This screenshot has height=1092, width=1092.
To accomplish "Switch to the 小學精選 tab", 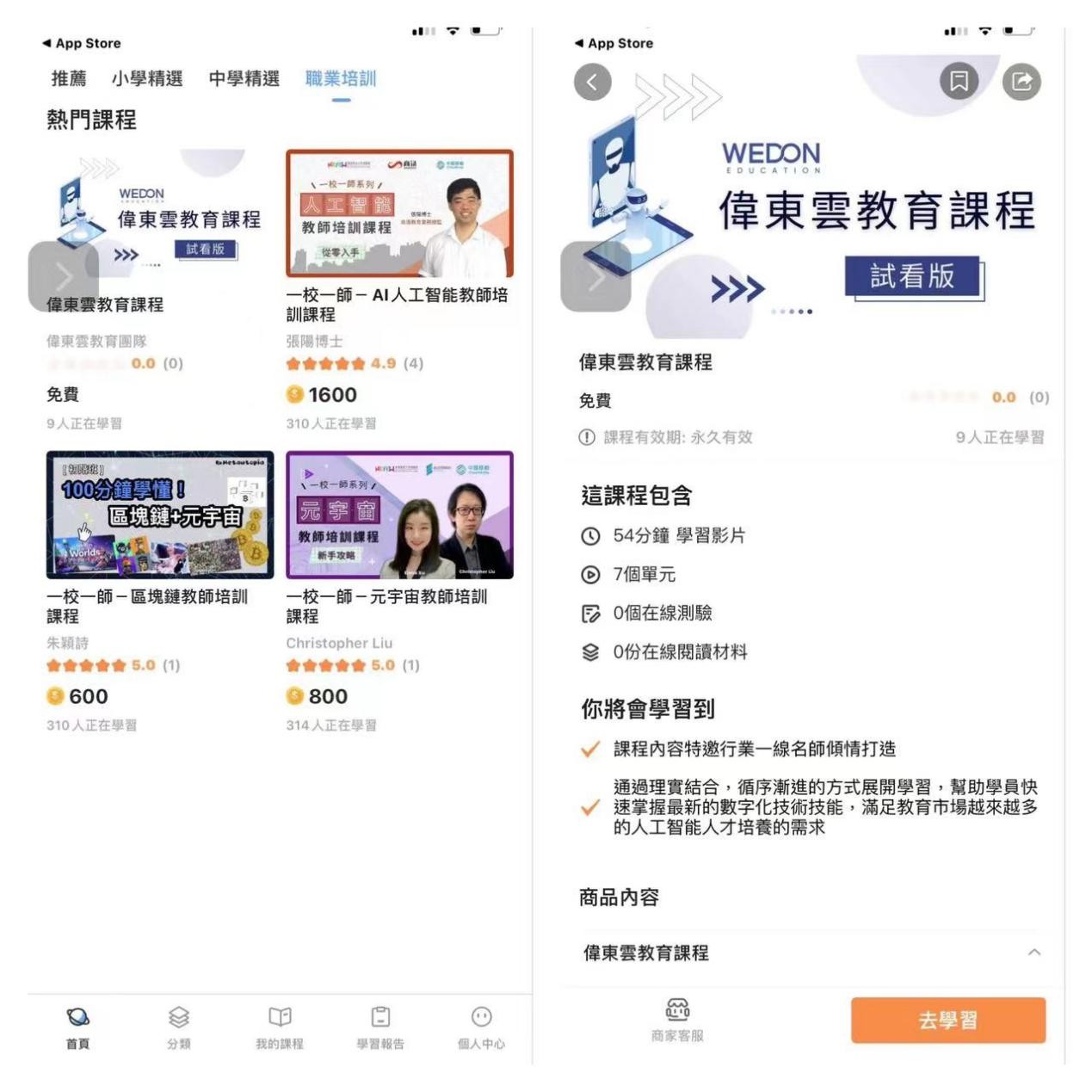I will (147, 79).
